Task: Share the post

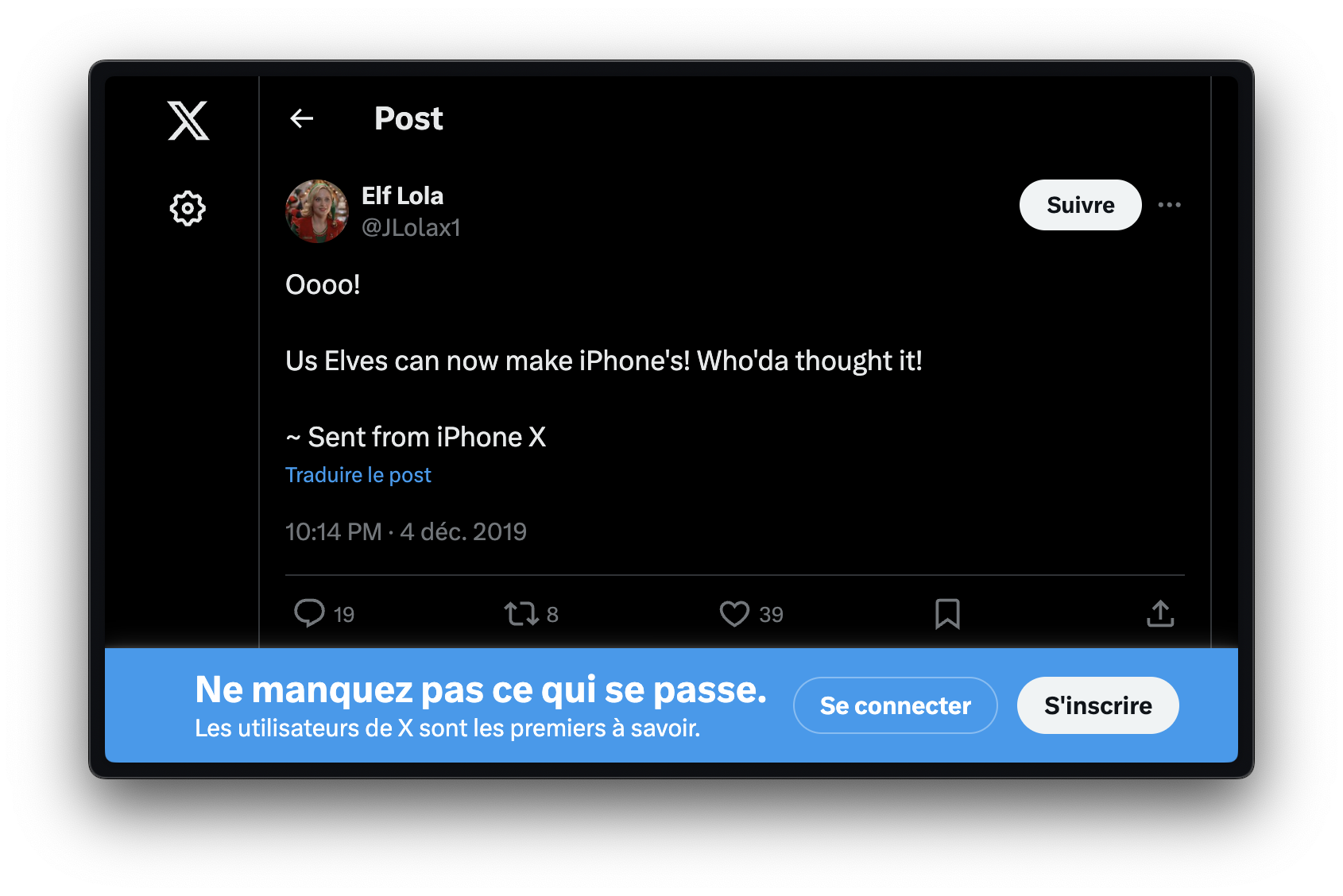Action: coord(1160,613)
